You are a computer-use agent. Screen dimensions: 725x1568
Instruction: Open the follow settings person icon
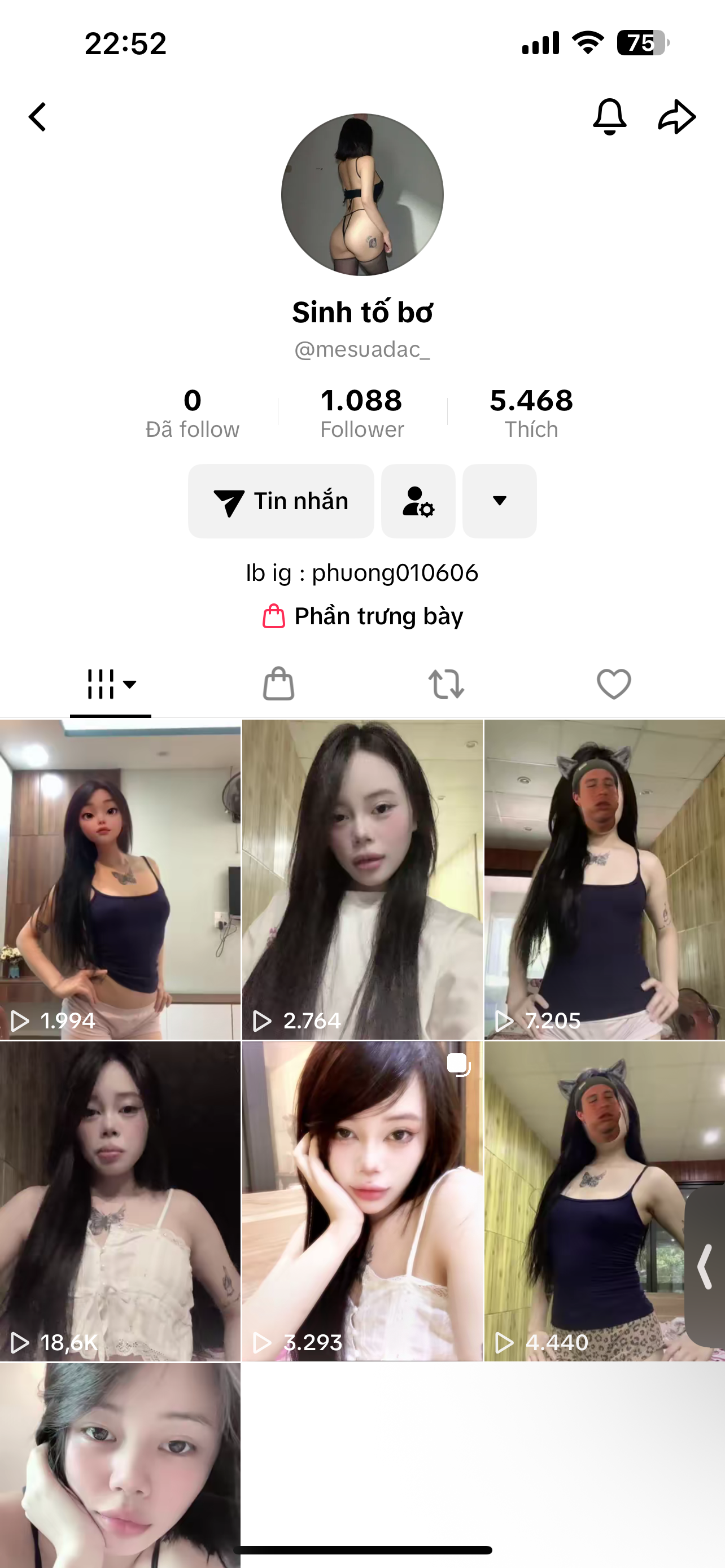click(x=418, y=501)
